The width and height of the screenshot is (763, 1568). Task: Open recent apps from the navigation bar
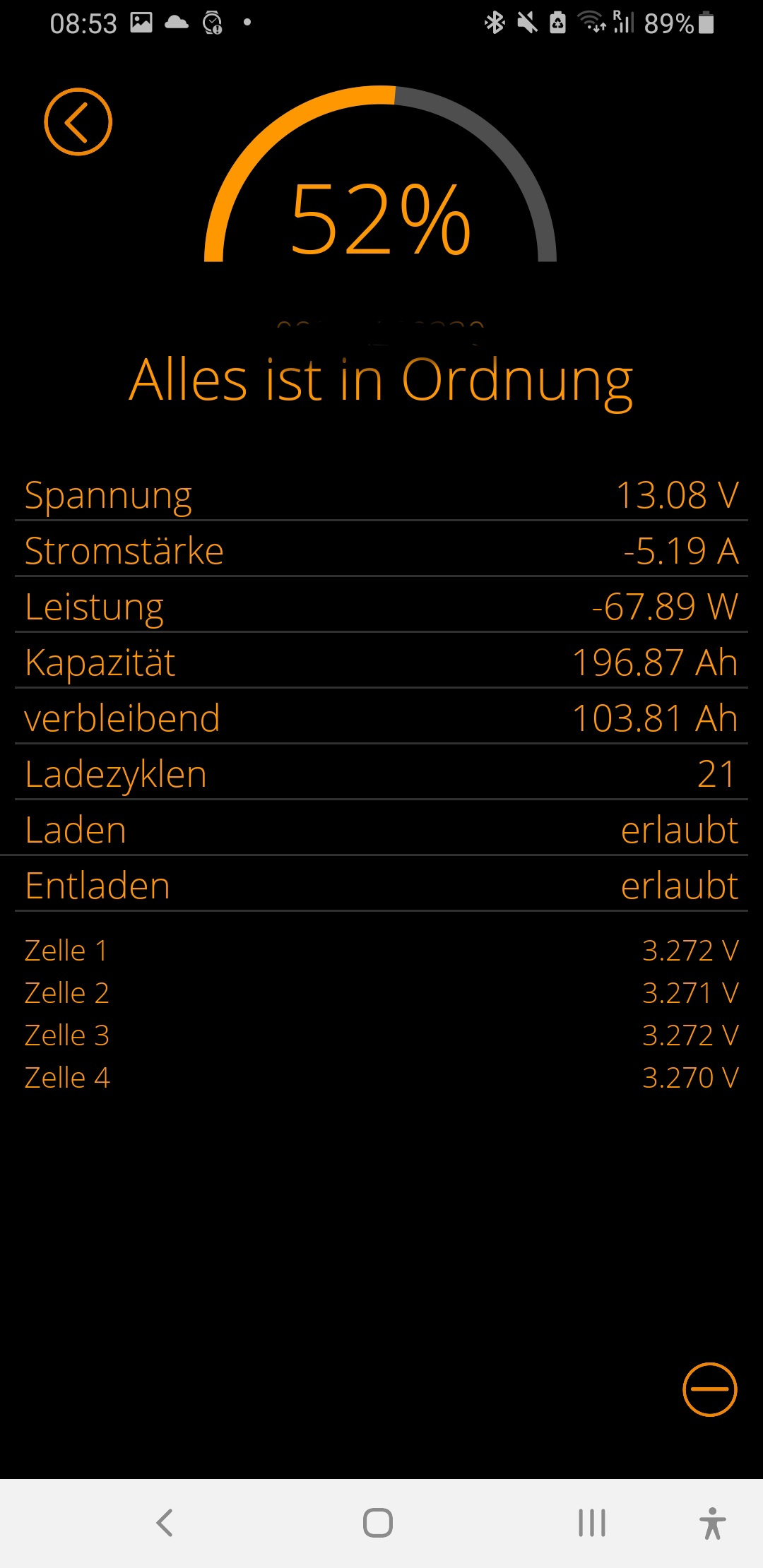(591, 1523)
